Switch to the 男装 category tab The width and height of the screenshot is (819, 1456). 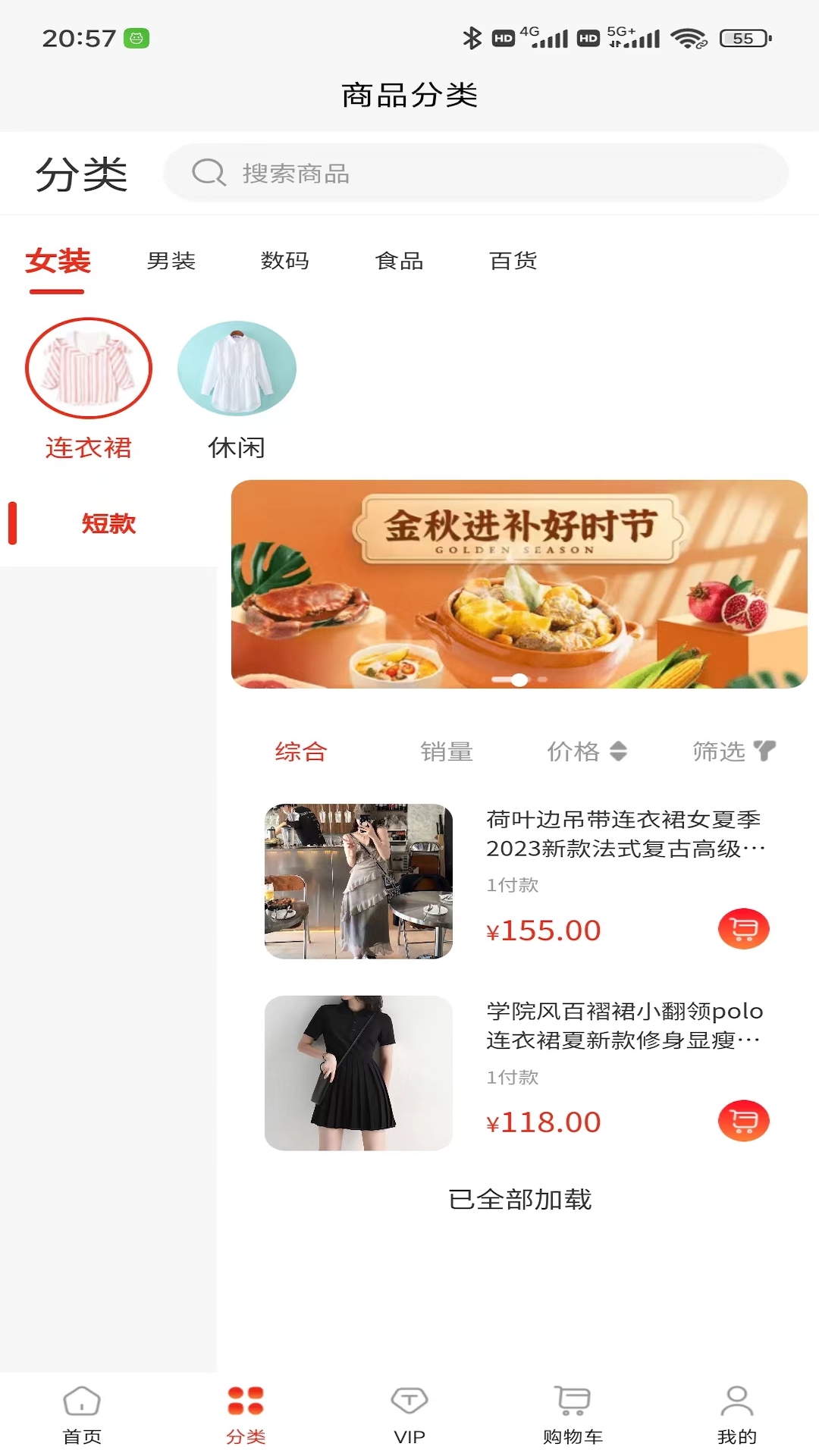(x=171, y=261)
